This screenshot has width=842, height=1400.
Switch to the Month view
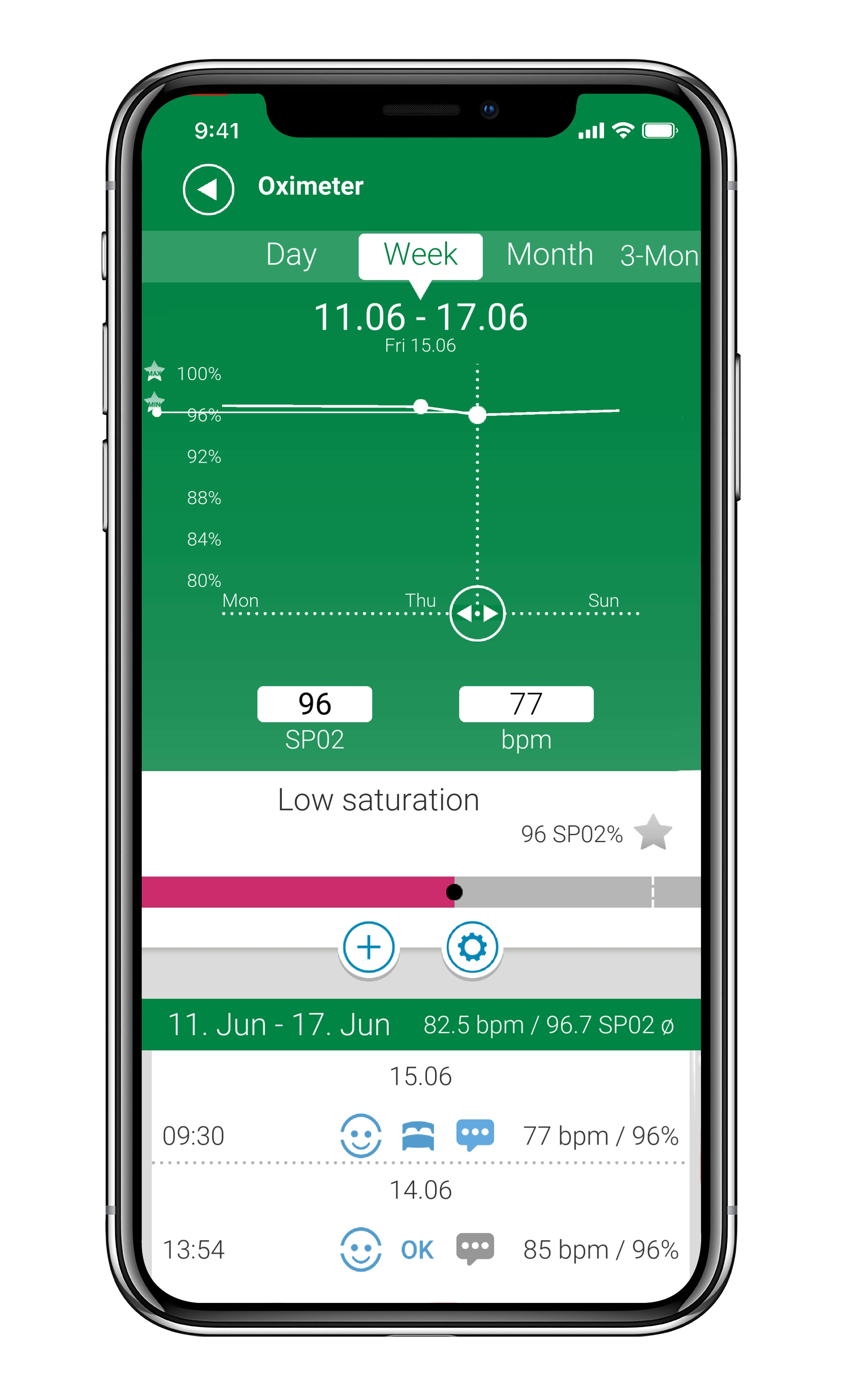click(549, 255)
